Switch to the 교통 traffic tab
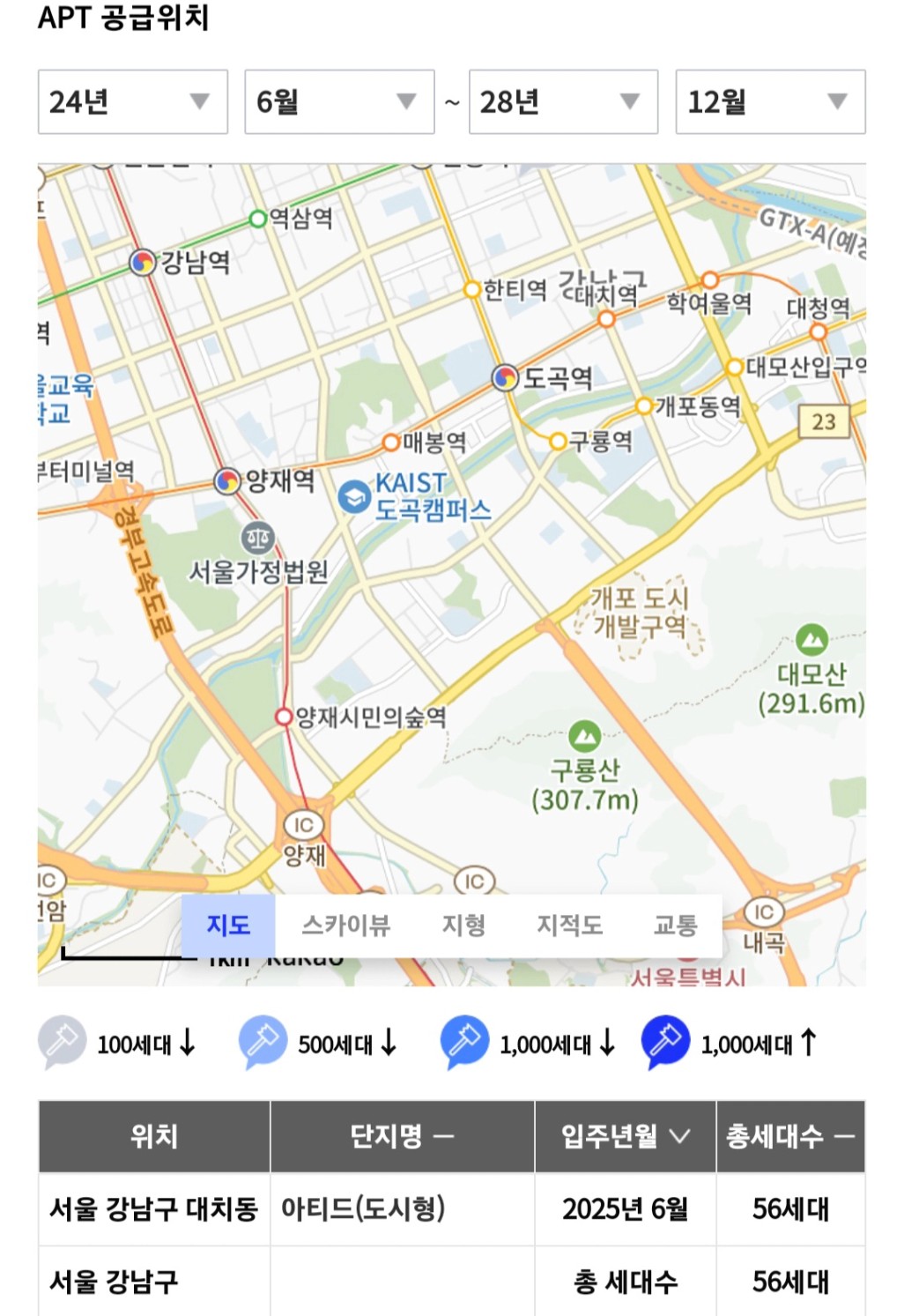This screenshot has height=1316, width=904. (675, 926)
